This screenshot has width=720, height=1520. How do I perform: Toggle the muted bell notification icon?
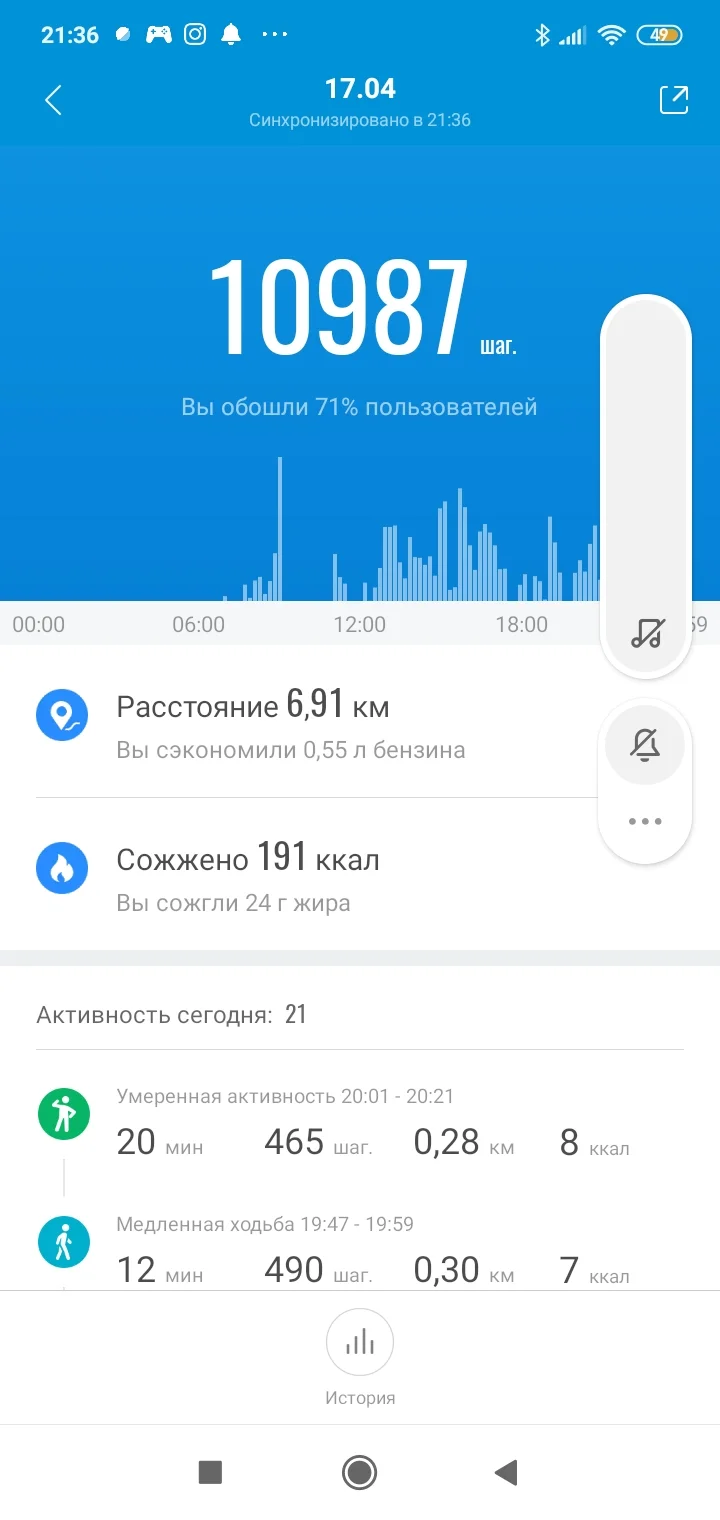[x=645, y=745]
